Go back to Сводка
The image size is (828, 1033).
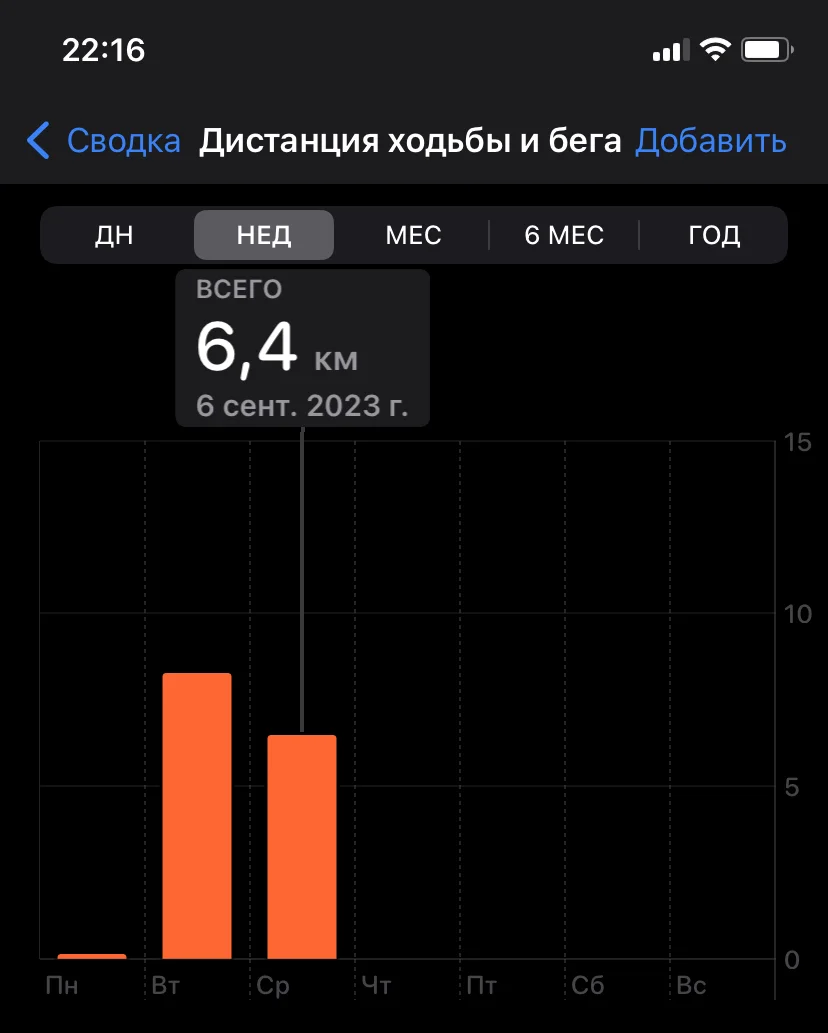point(103,140)
